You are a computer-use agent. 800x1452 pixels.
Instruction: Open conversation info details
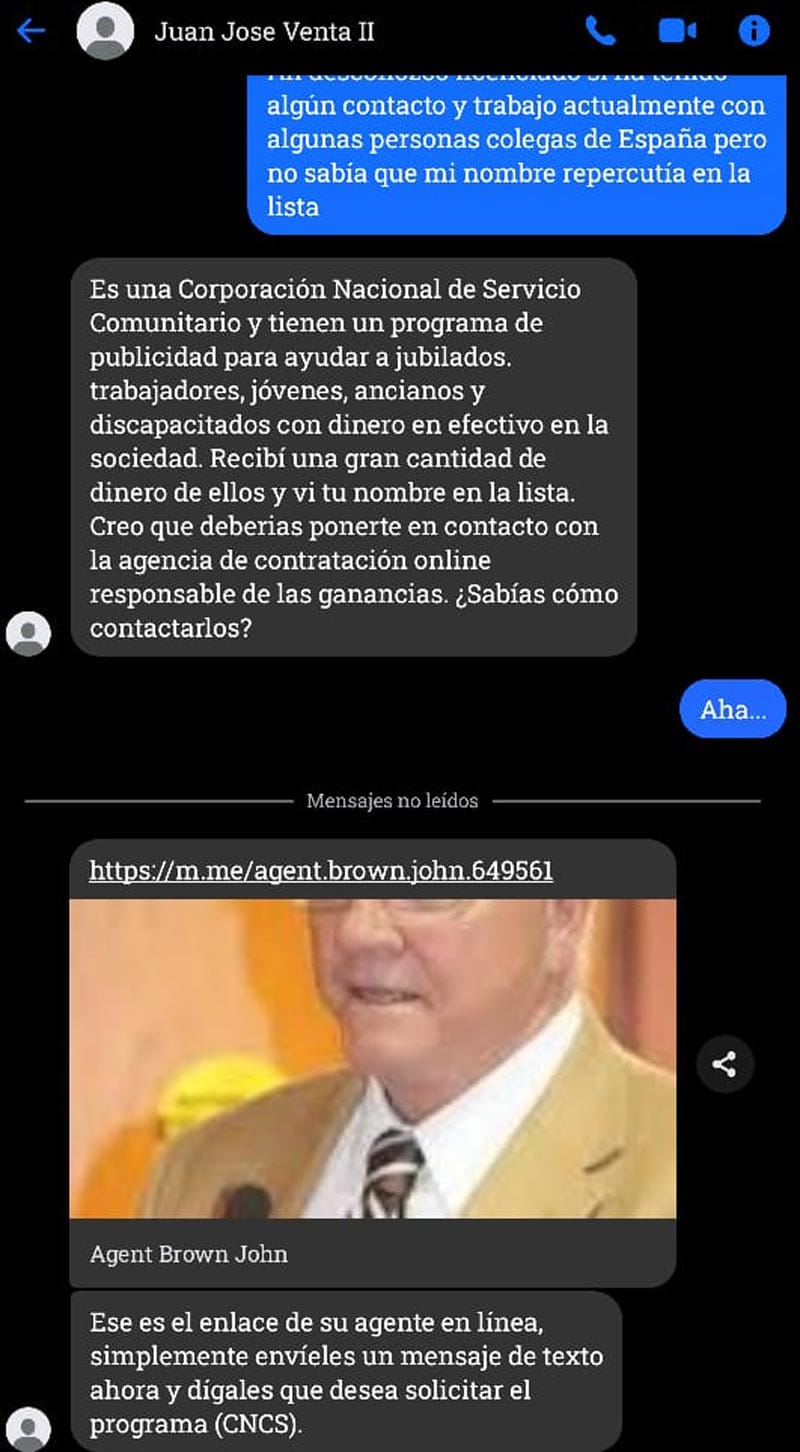(753, 32)
